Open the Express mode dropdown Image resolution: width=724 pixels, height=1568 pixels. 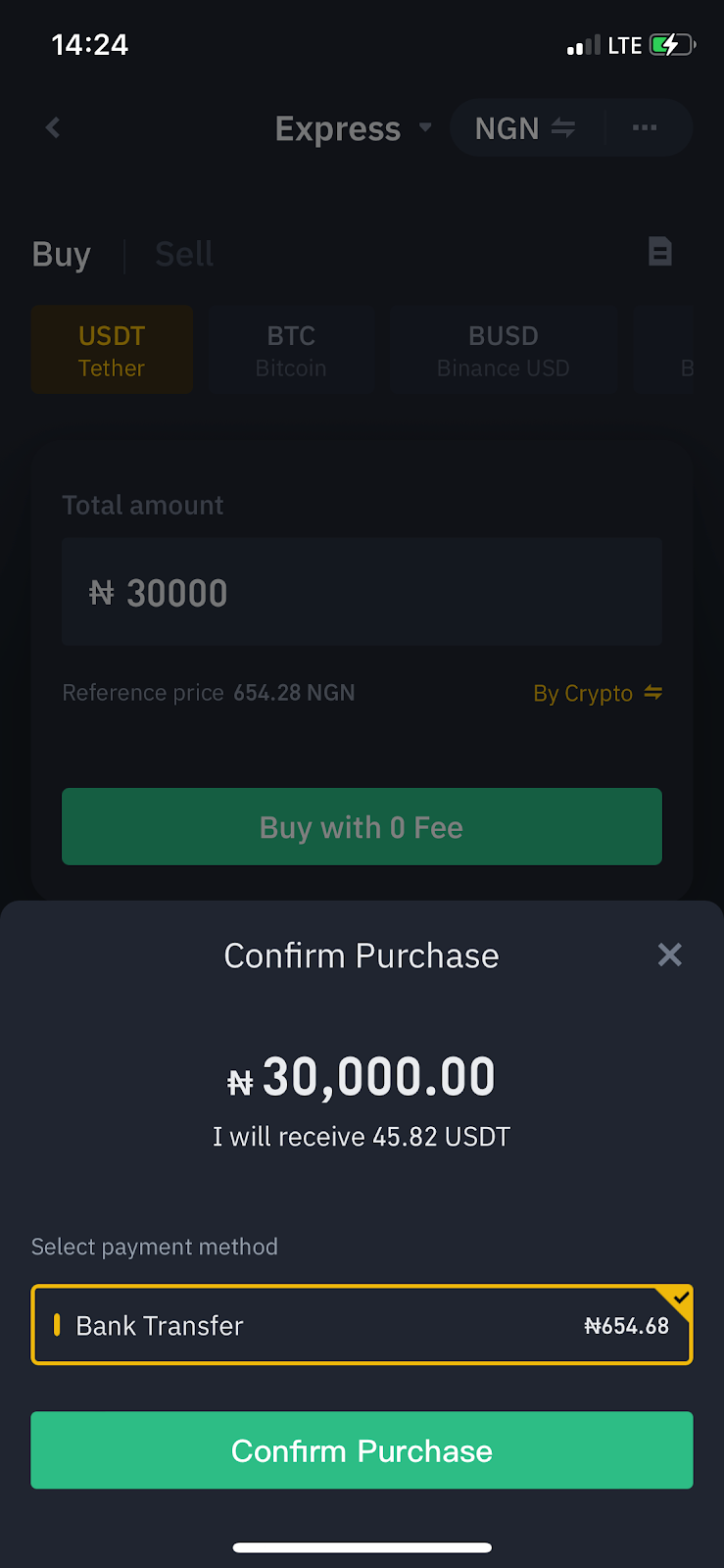pos(353,127)
